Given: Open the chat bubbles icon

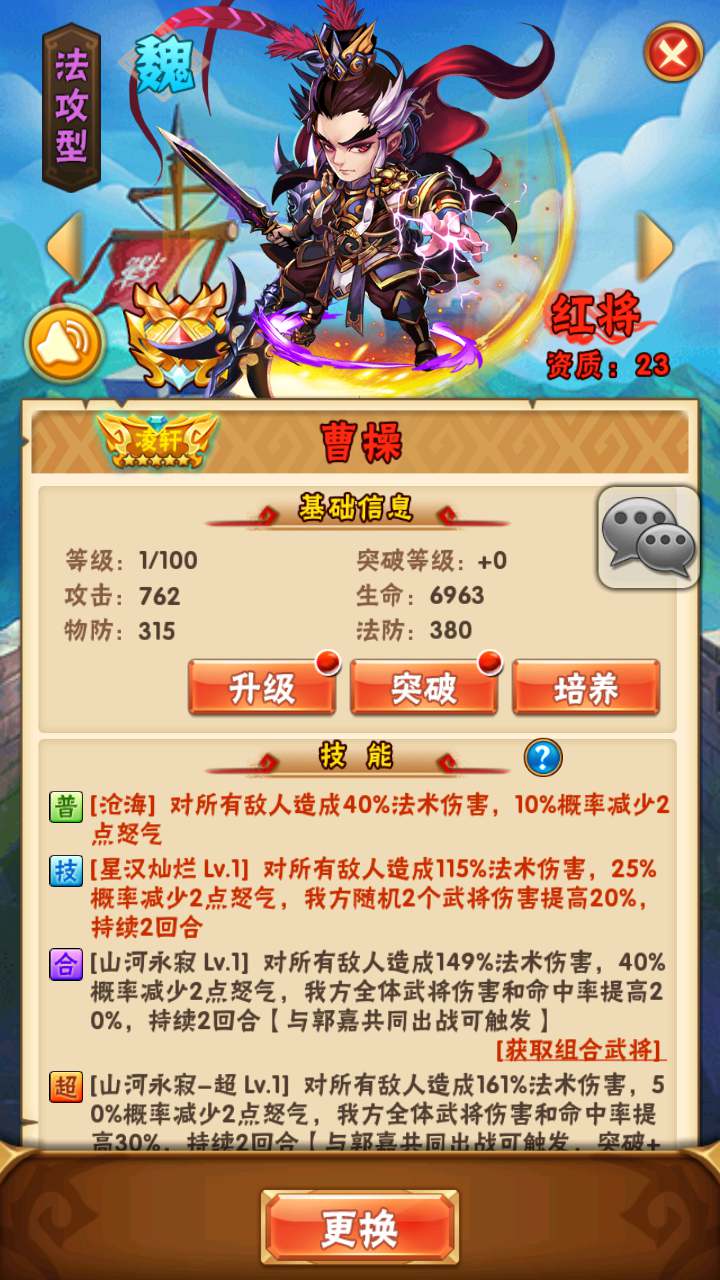Looking at the screenshot, I should pyautogui.click(x=648, y=537).
